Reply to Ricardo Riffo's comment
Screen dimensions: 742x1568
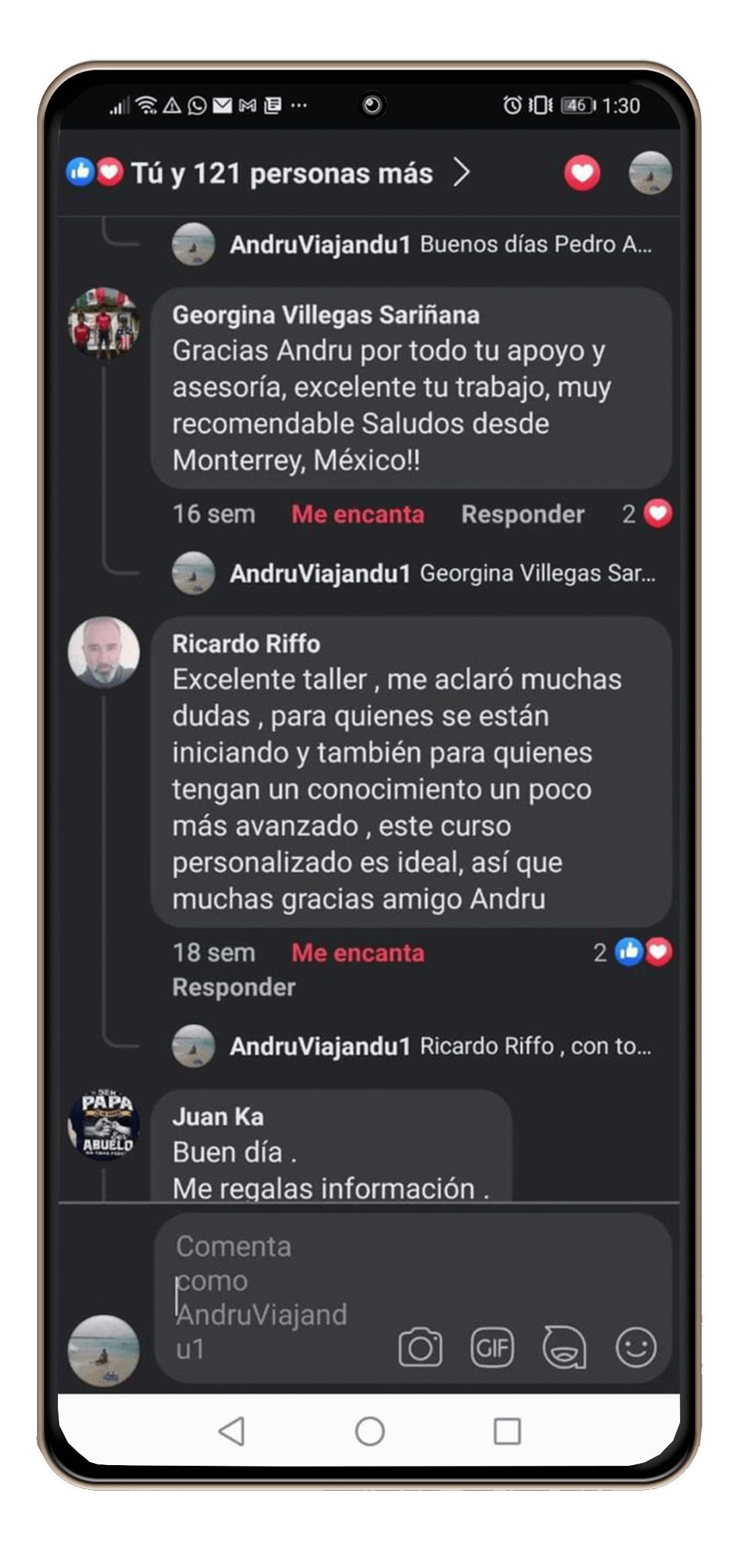click(233, 987)
